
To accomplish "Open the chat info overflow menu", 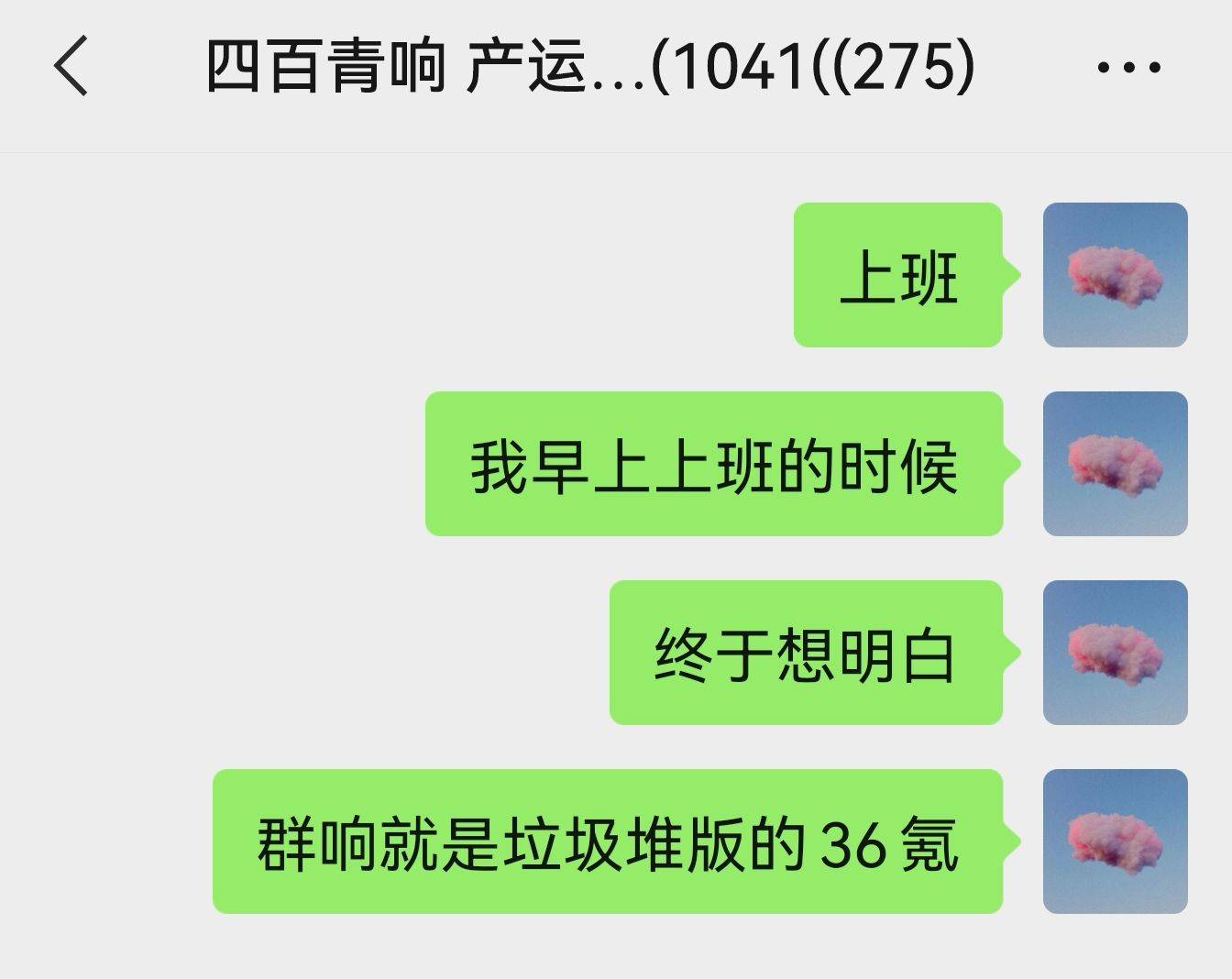I will click(1128, 67).
